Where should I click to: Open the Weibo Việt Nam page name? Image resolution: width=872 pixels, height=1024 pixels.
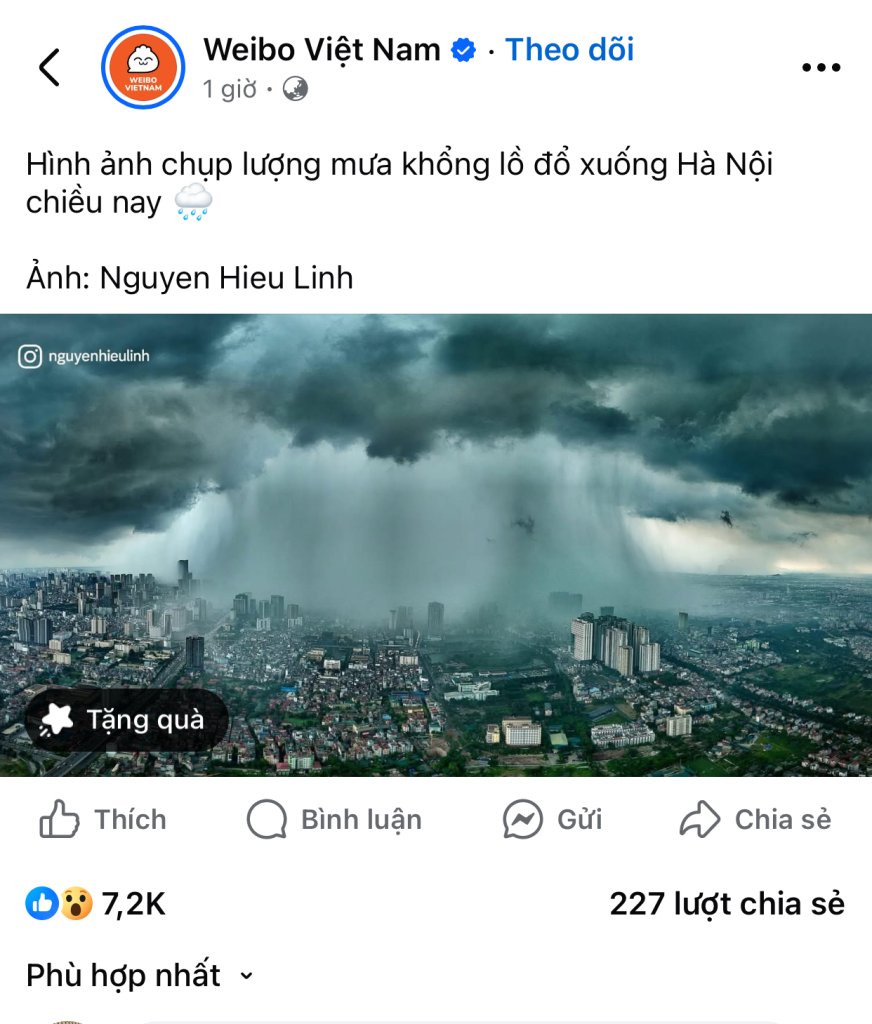click(x=321, y=49)
